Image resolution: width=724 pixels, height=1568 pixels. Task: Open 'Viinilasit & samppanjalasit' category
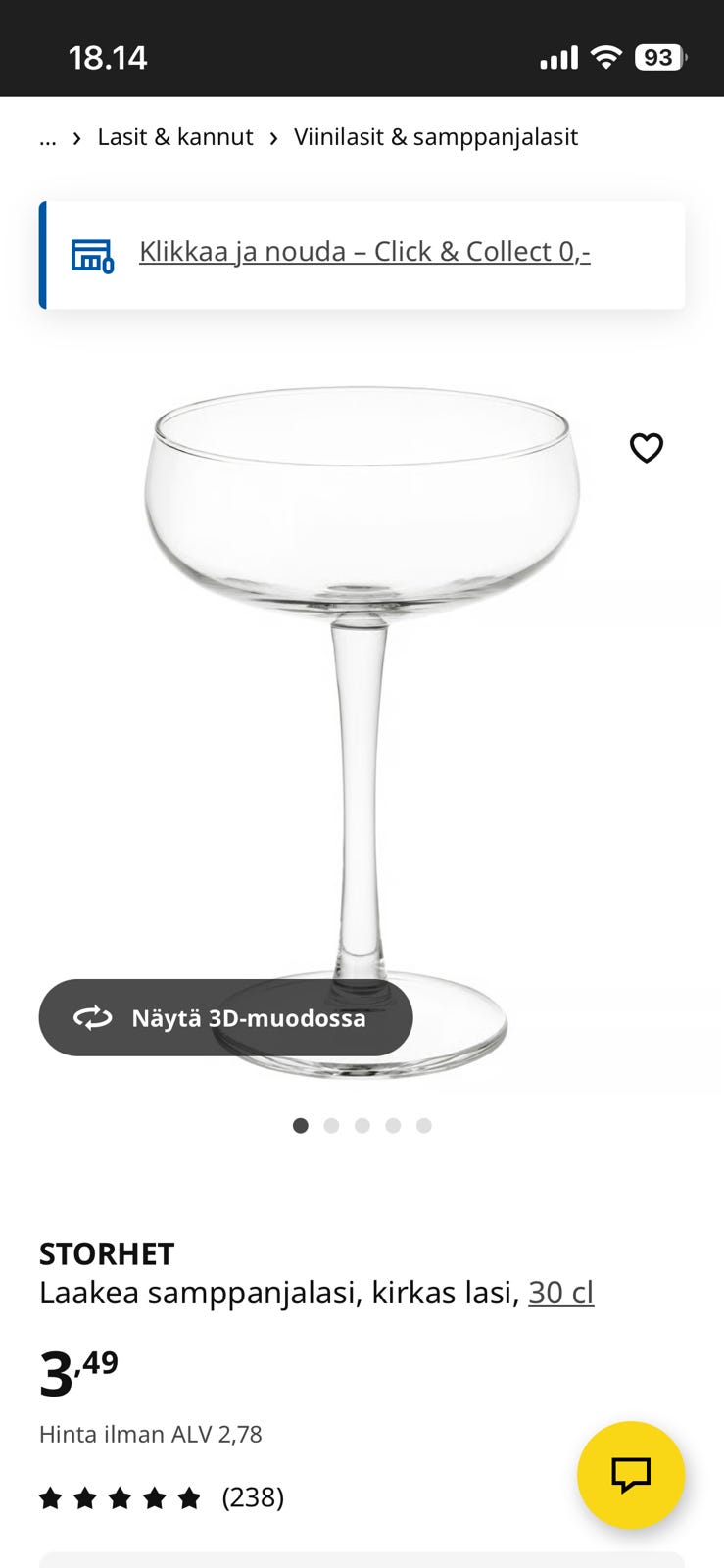[434, 137]
